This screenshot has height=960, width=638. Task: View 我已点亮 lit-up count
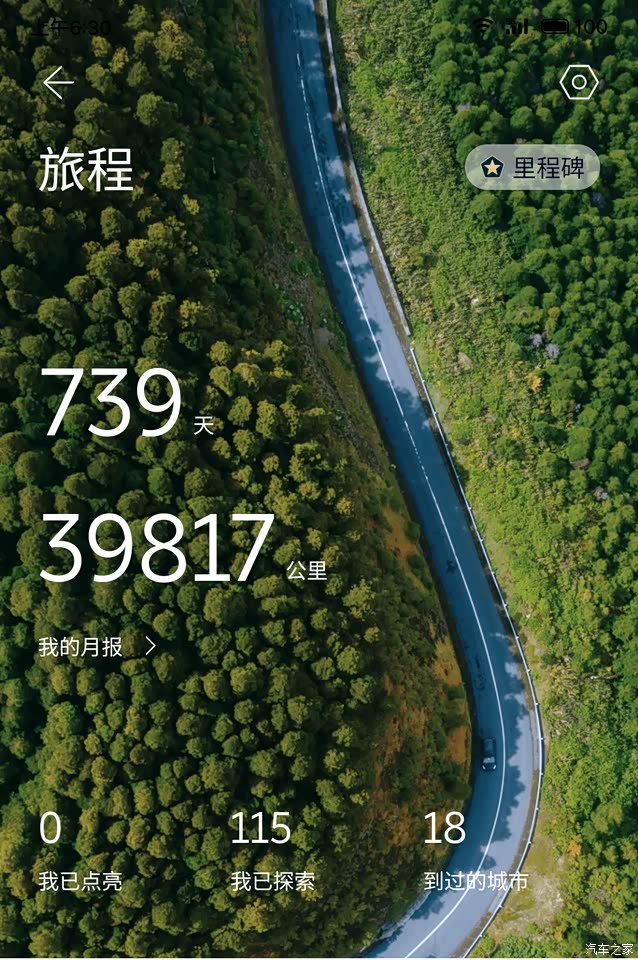[x=80, y=853]
